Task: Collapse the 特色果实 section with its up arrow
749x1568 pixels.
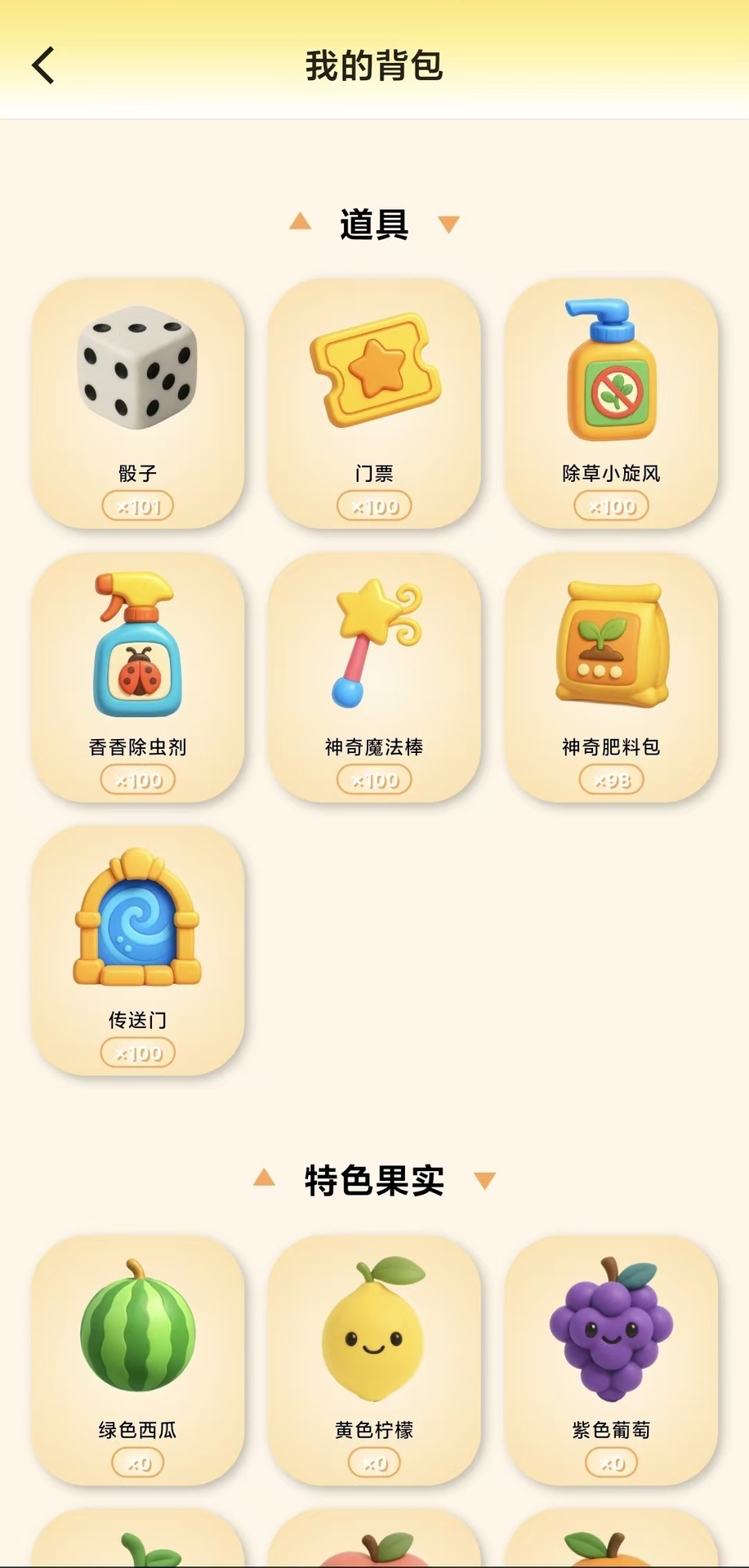Action: (x=264, y=1178)
